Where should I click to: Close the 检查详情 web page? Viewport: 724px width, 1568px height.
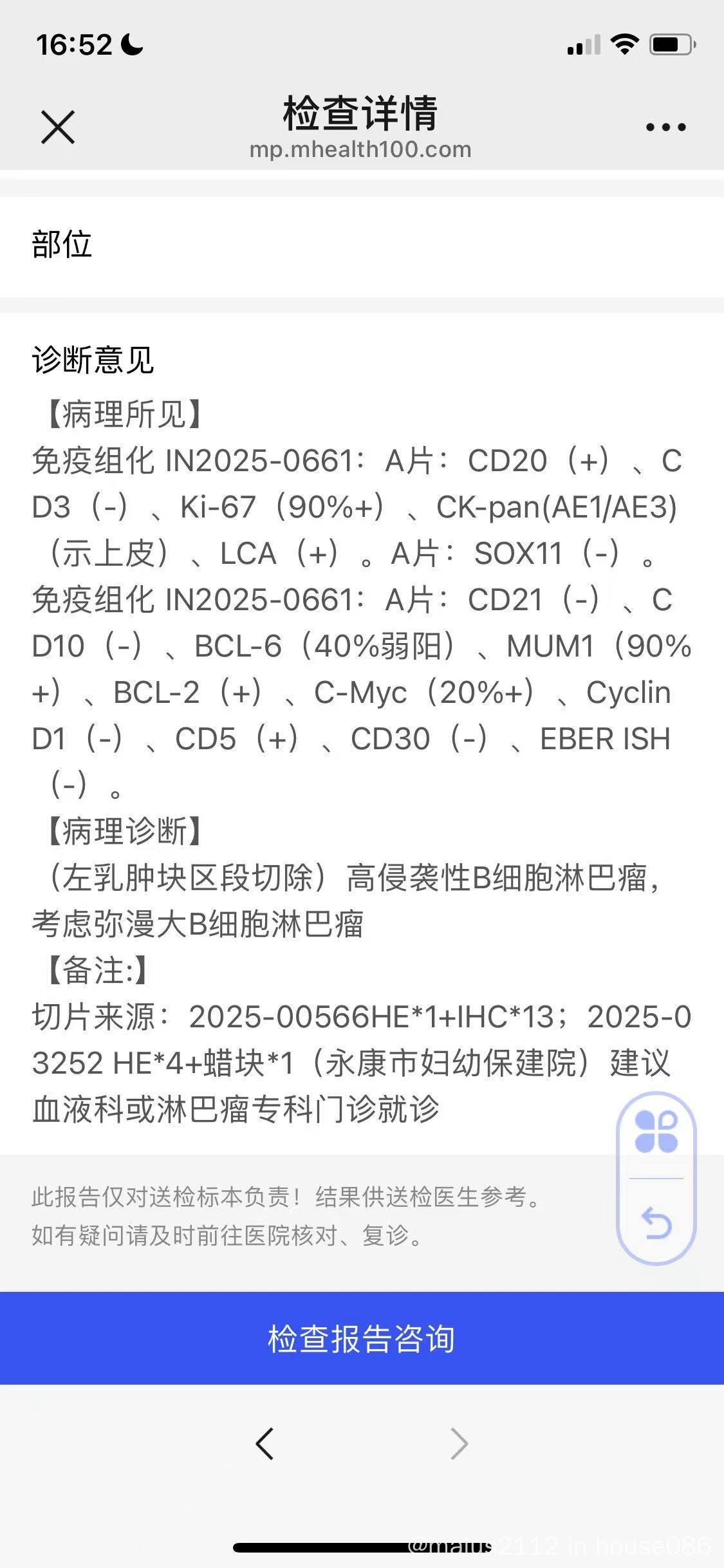click(58, 126)
